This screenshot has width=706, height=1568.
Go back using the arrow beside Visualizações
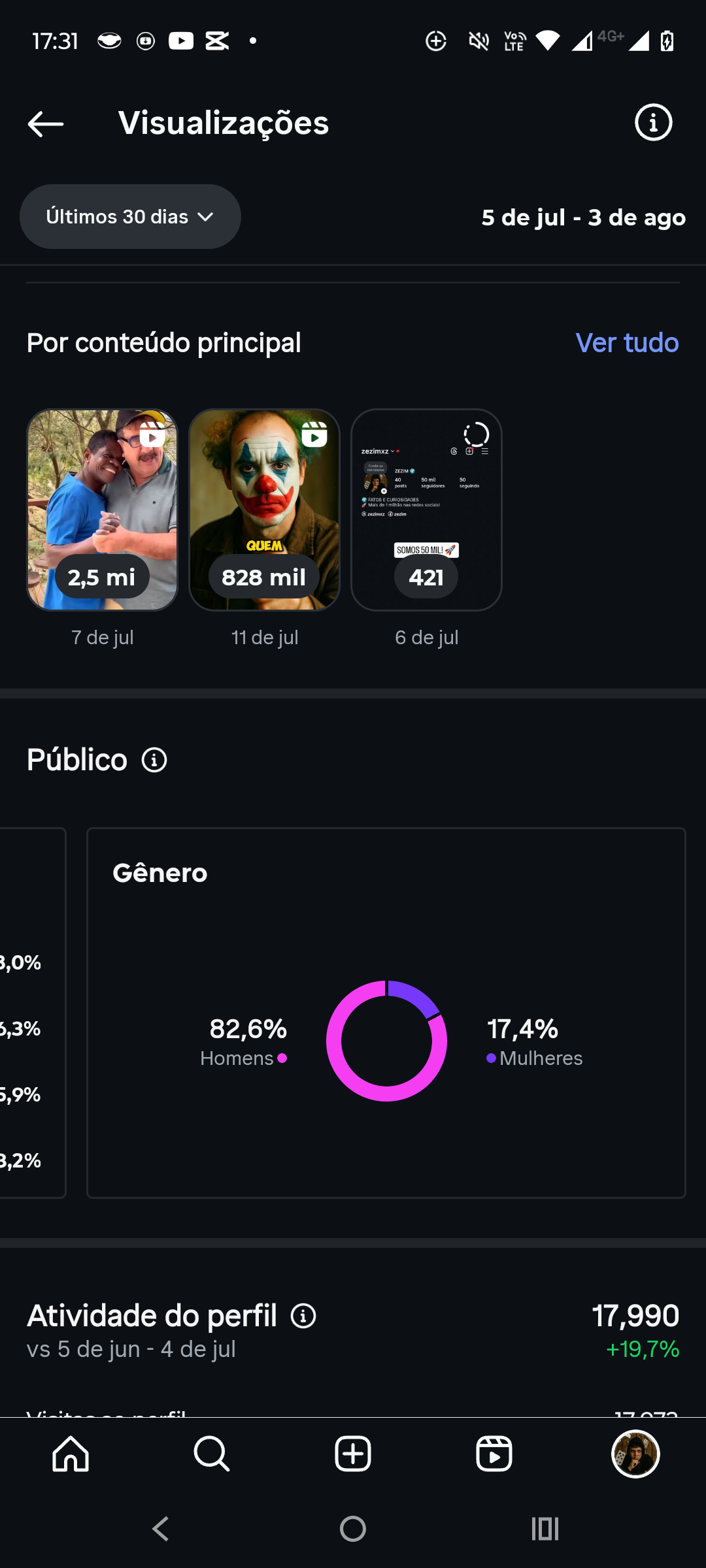46,123
